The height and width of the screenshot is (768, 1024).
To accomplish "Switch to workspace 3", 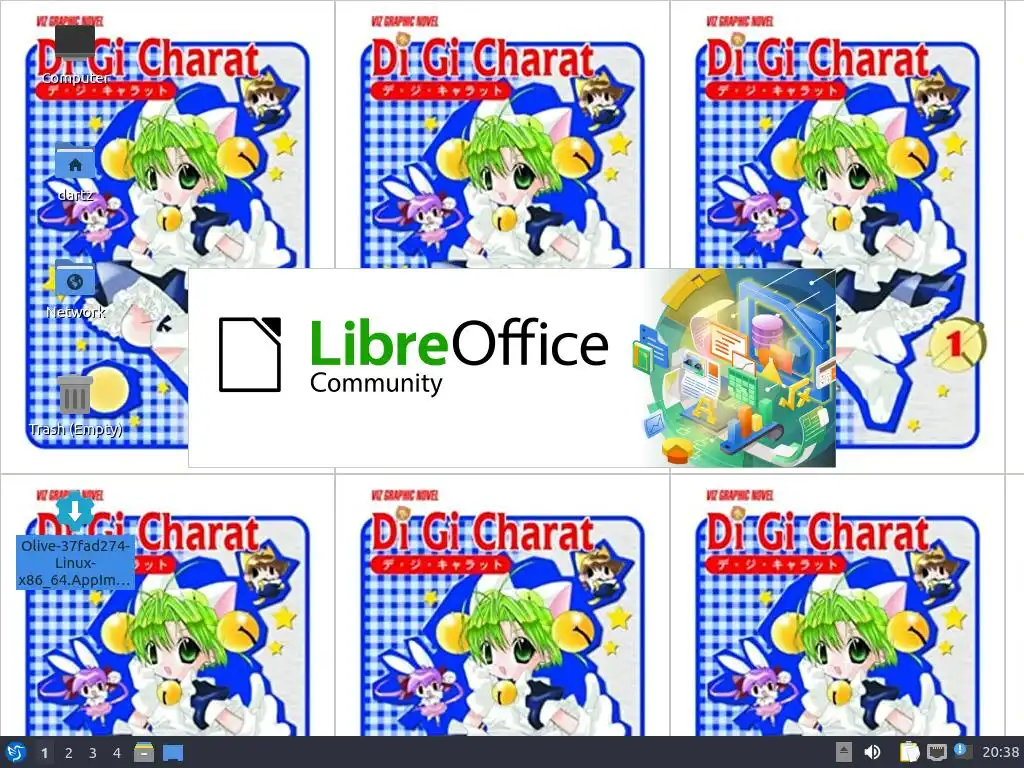I will 93,753.
